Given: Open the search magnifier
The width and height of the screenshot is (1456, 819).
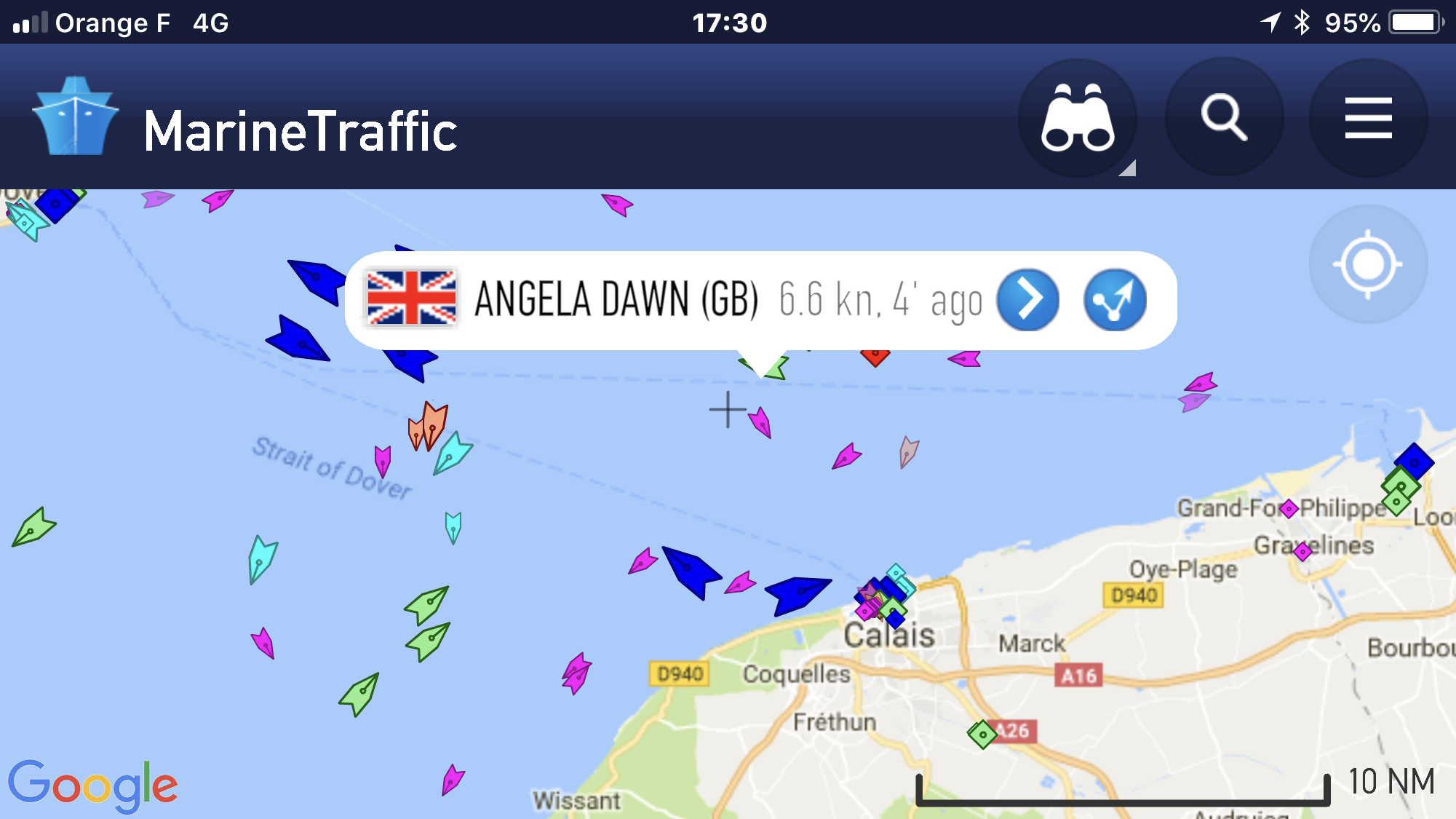Looking at the screenshot, I should [1224, 117].
